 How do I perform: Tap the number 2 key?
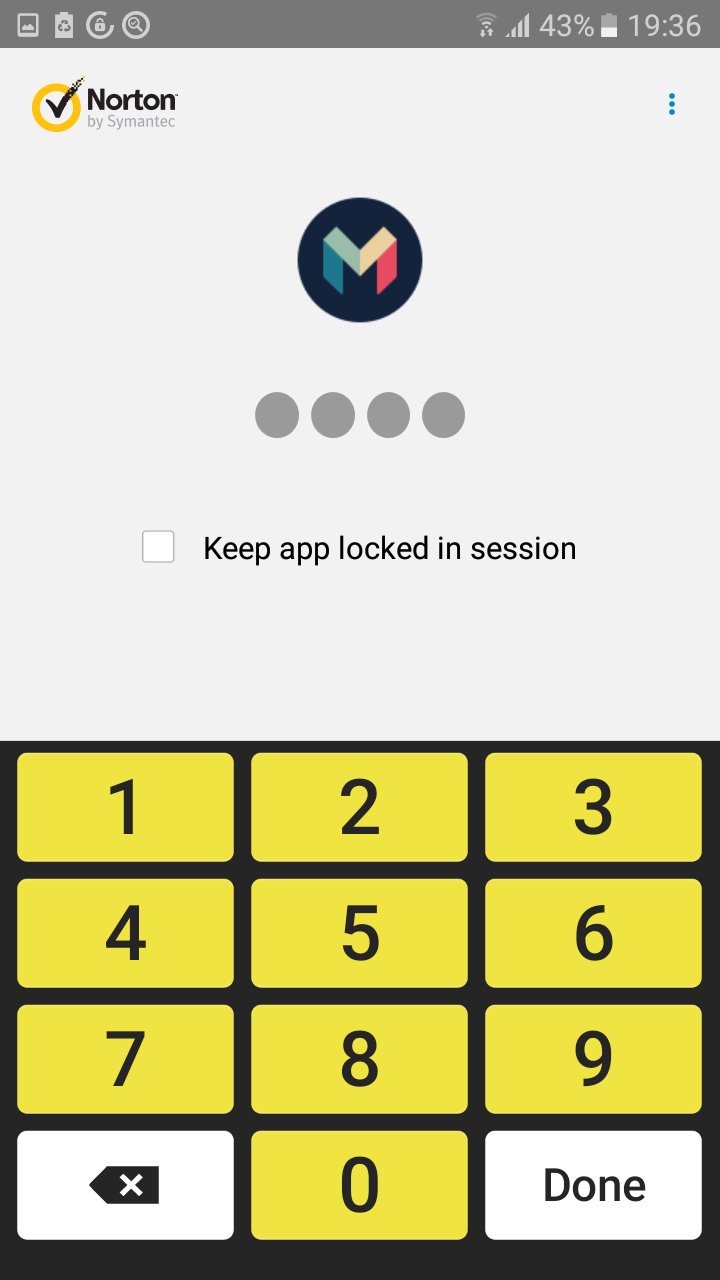tap(359, 807)
